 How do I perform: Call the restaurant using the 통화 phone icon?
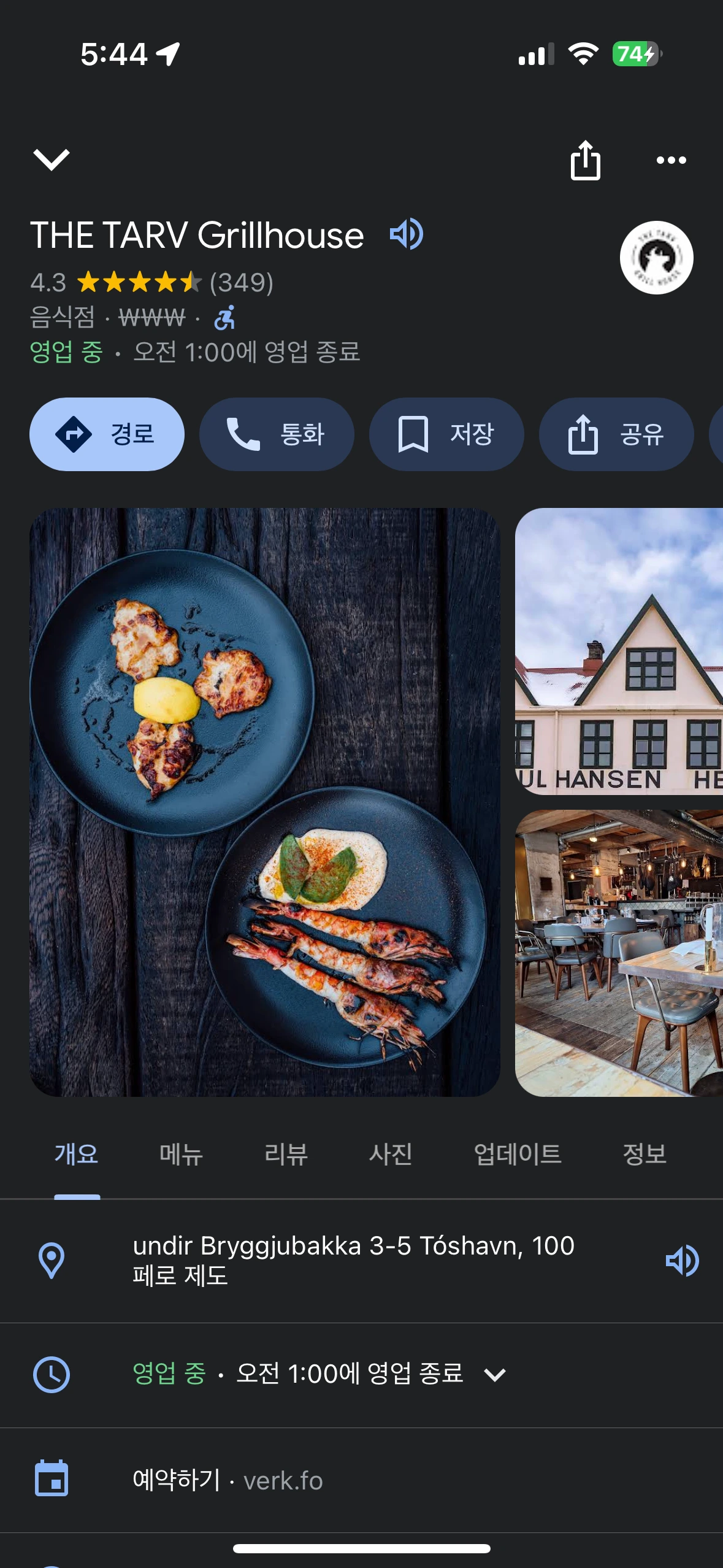click(244, 434)
